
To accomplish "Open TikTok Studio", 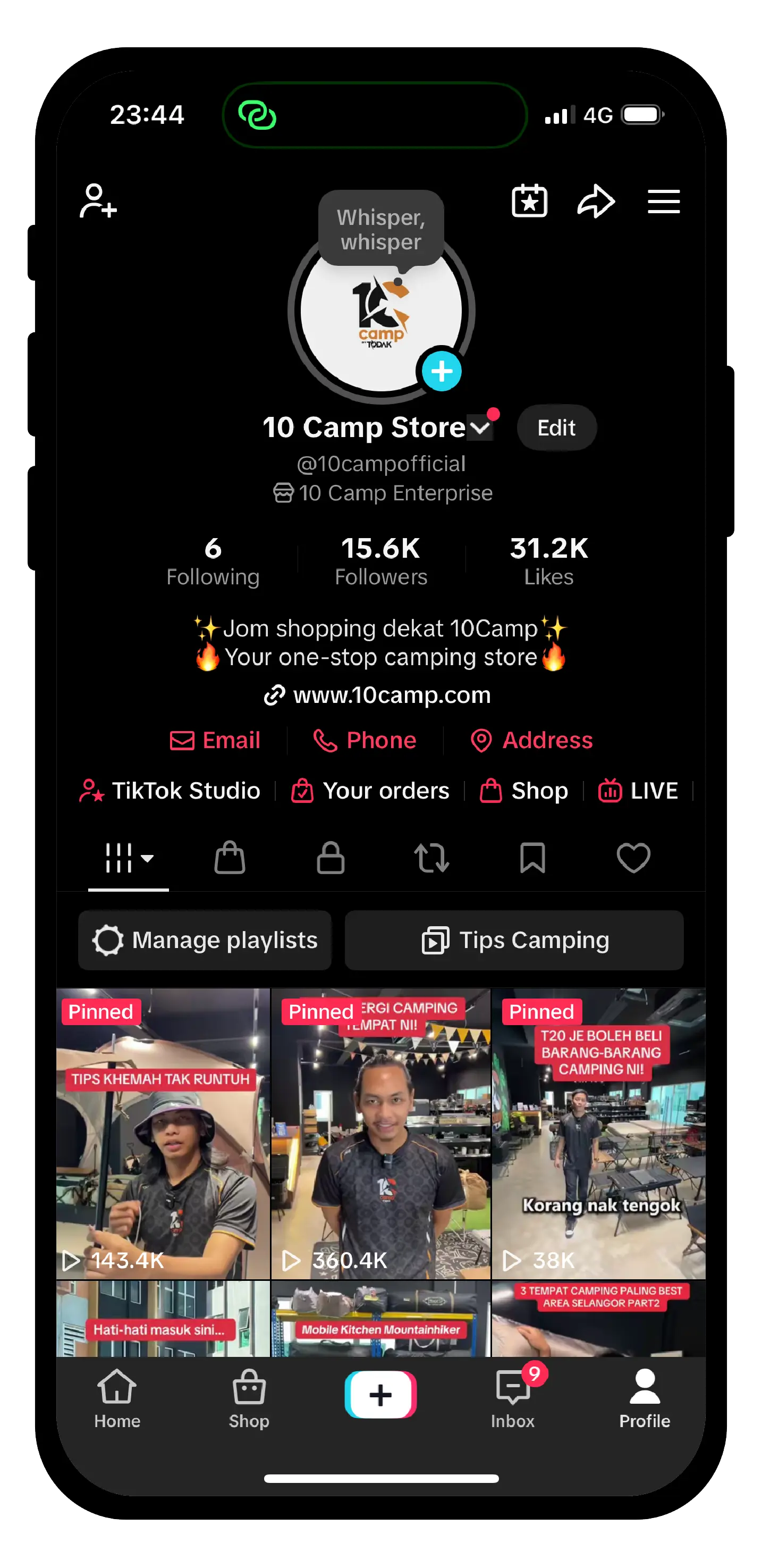I will (170, 791).
